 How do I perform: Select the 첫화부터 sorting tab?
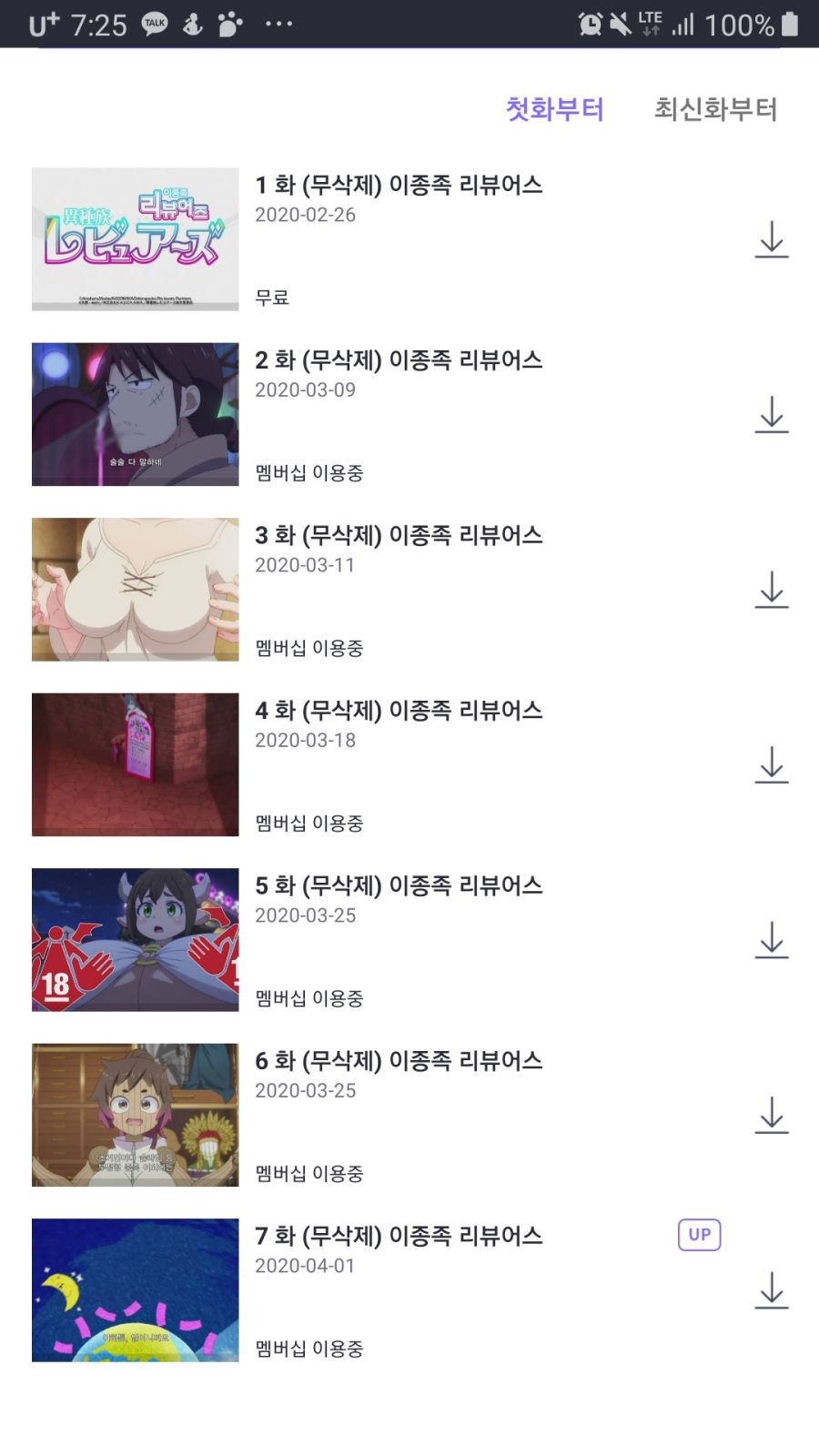pos(557,109)
